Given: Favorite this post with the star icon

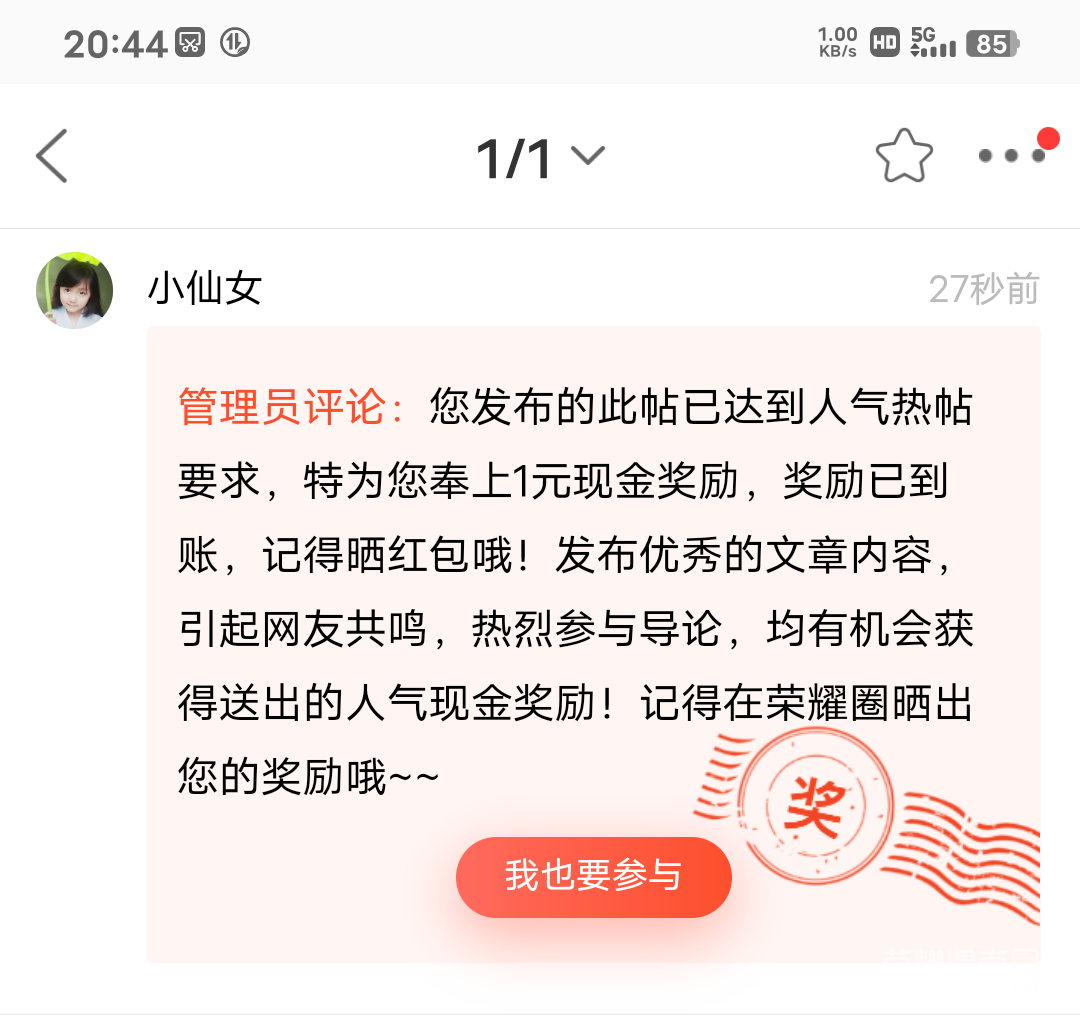Looking at the screenshot, I should pyautogui.click(x=904, y=156).
